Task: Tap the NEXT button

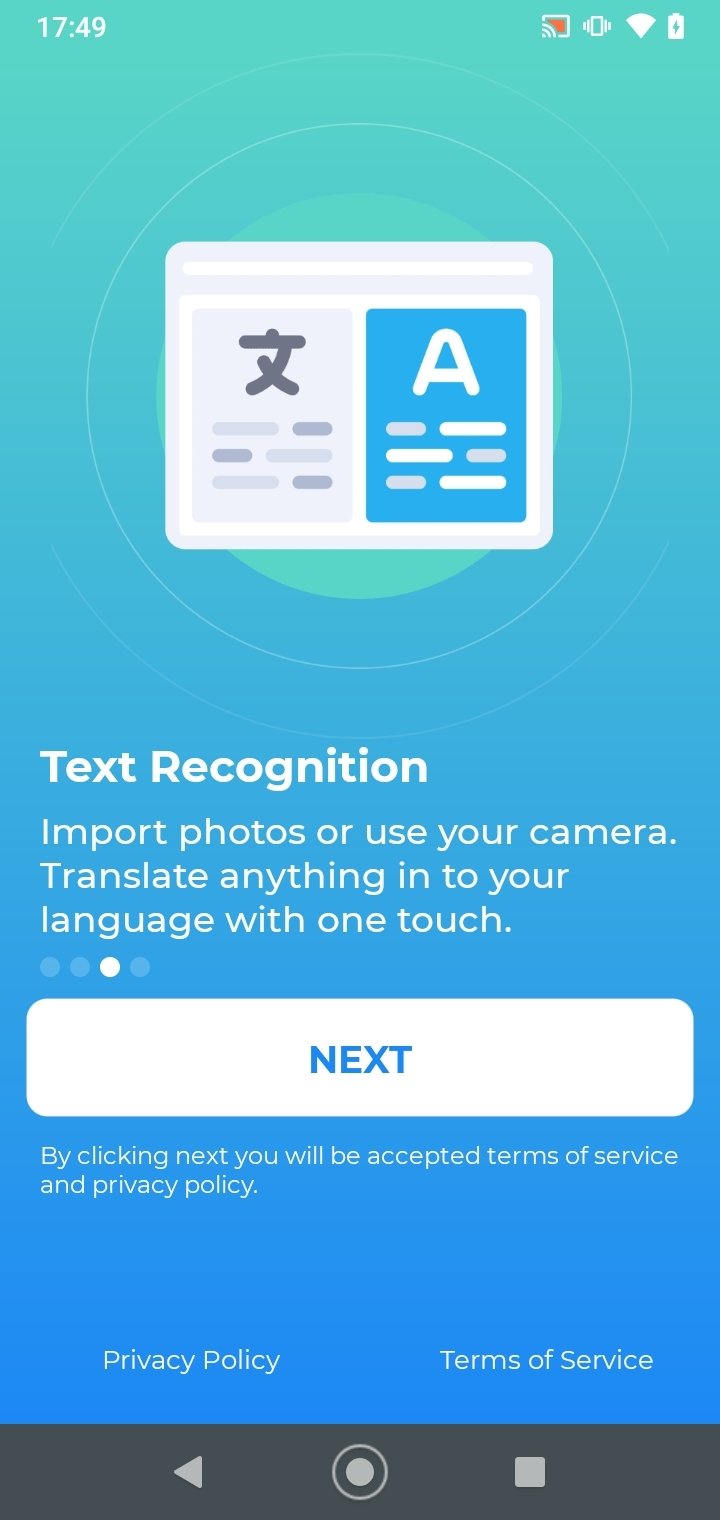Action: pos(360,1057)
